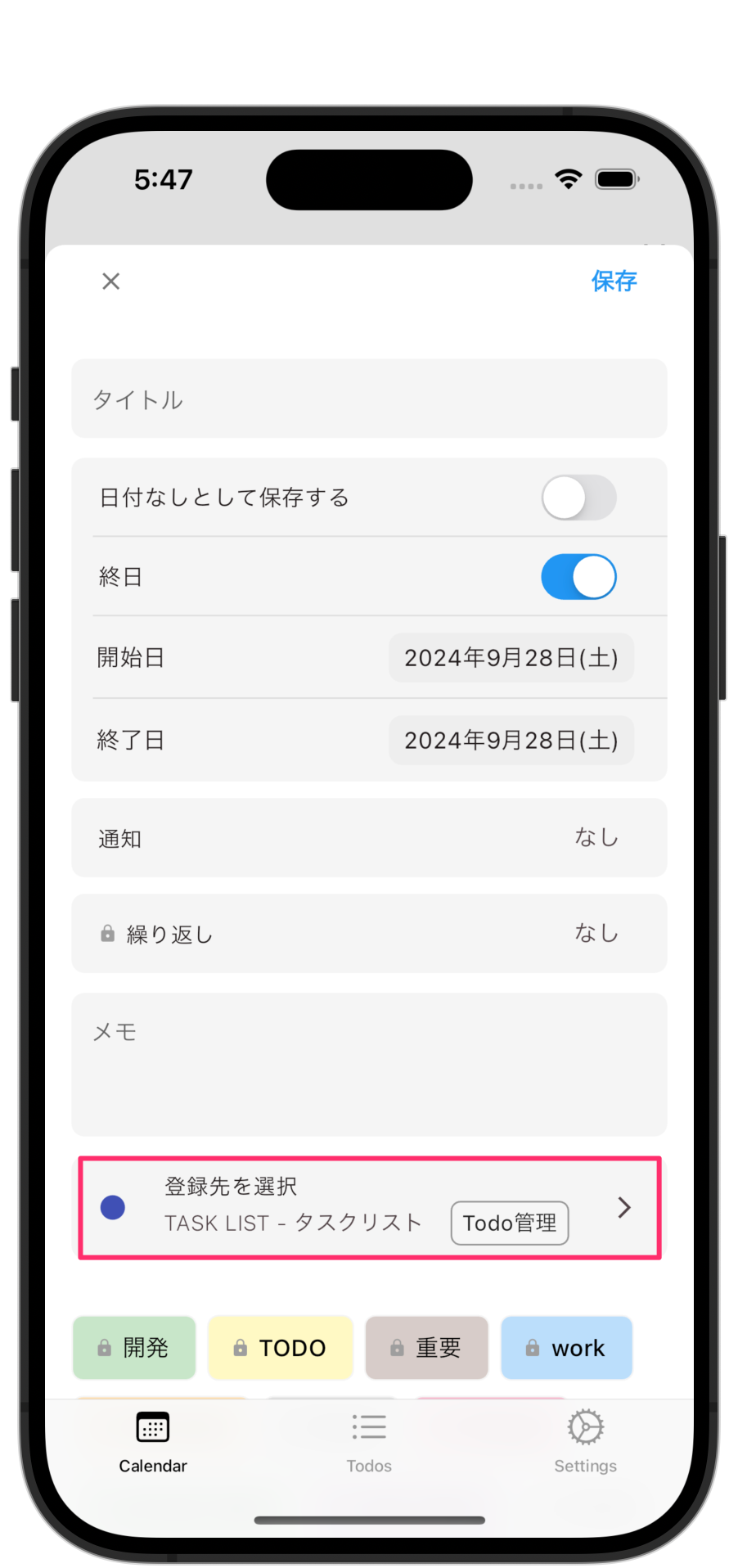This screenshot has width=738, height=1568.
Task: Close the event editor with the X
Action: pyautogui.click(x=111, y=282)
